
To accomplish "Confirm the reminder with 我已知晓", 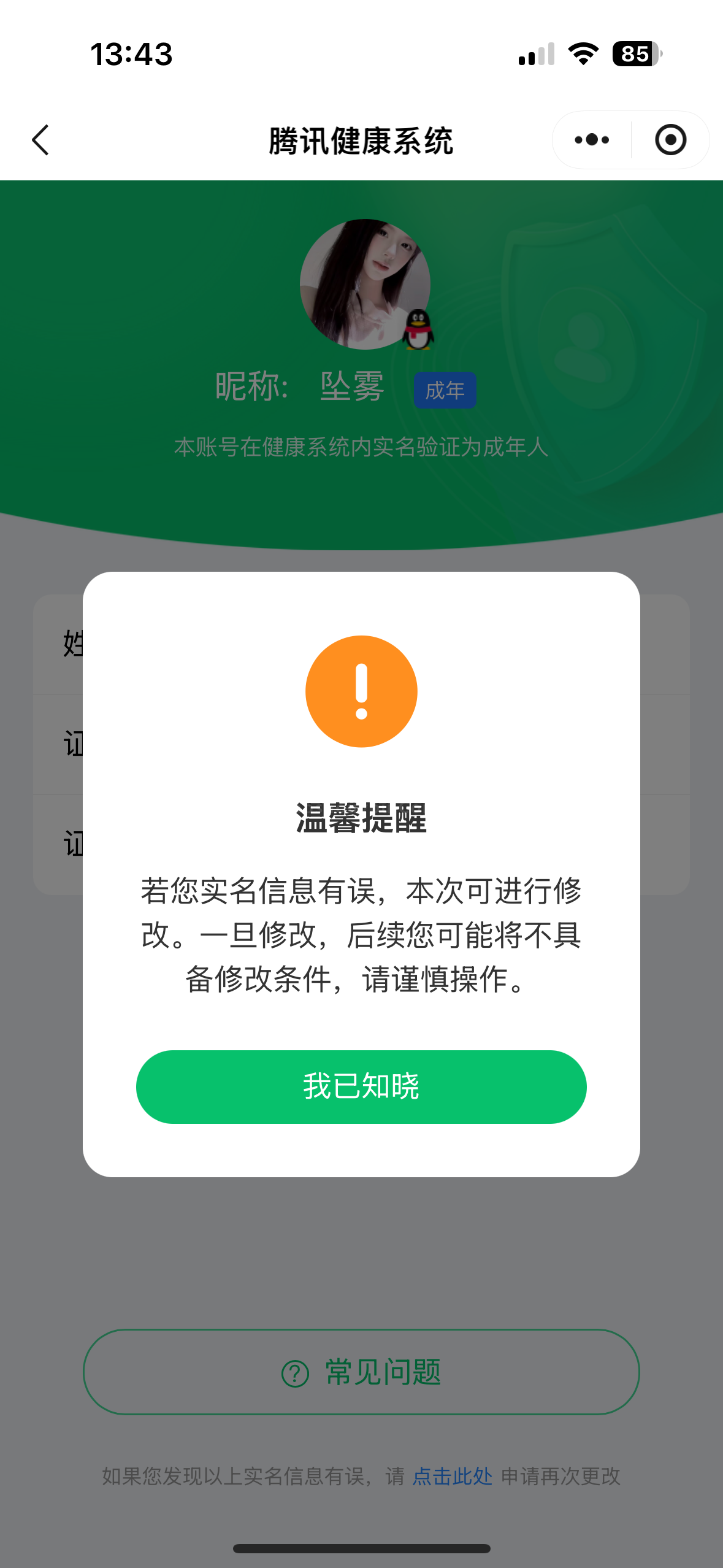I will (x=361, y=1086).
